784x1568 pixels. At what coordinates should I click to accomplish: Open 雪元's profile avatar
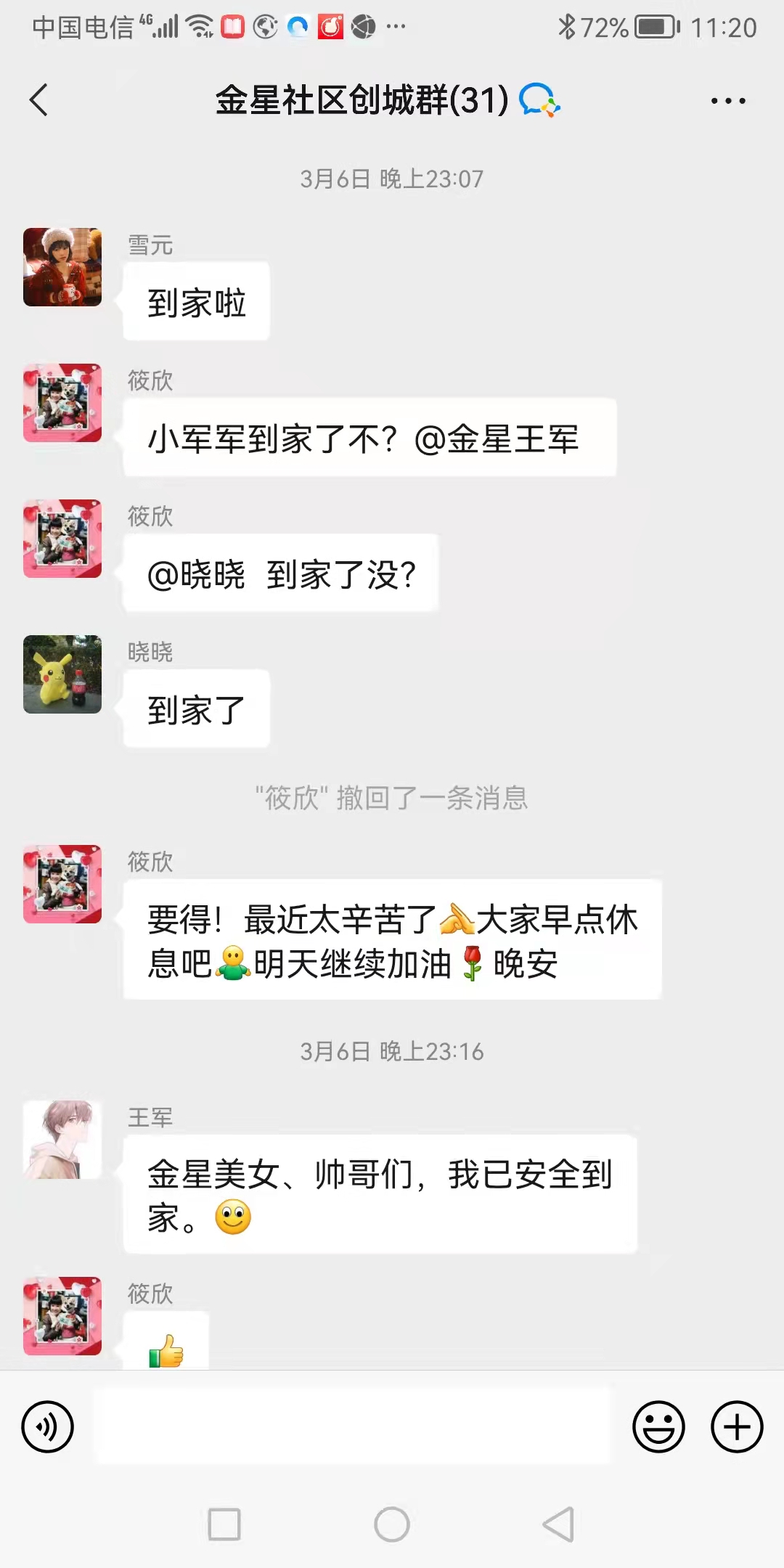click(x=62, y=267)
